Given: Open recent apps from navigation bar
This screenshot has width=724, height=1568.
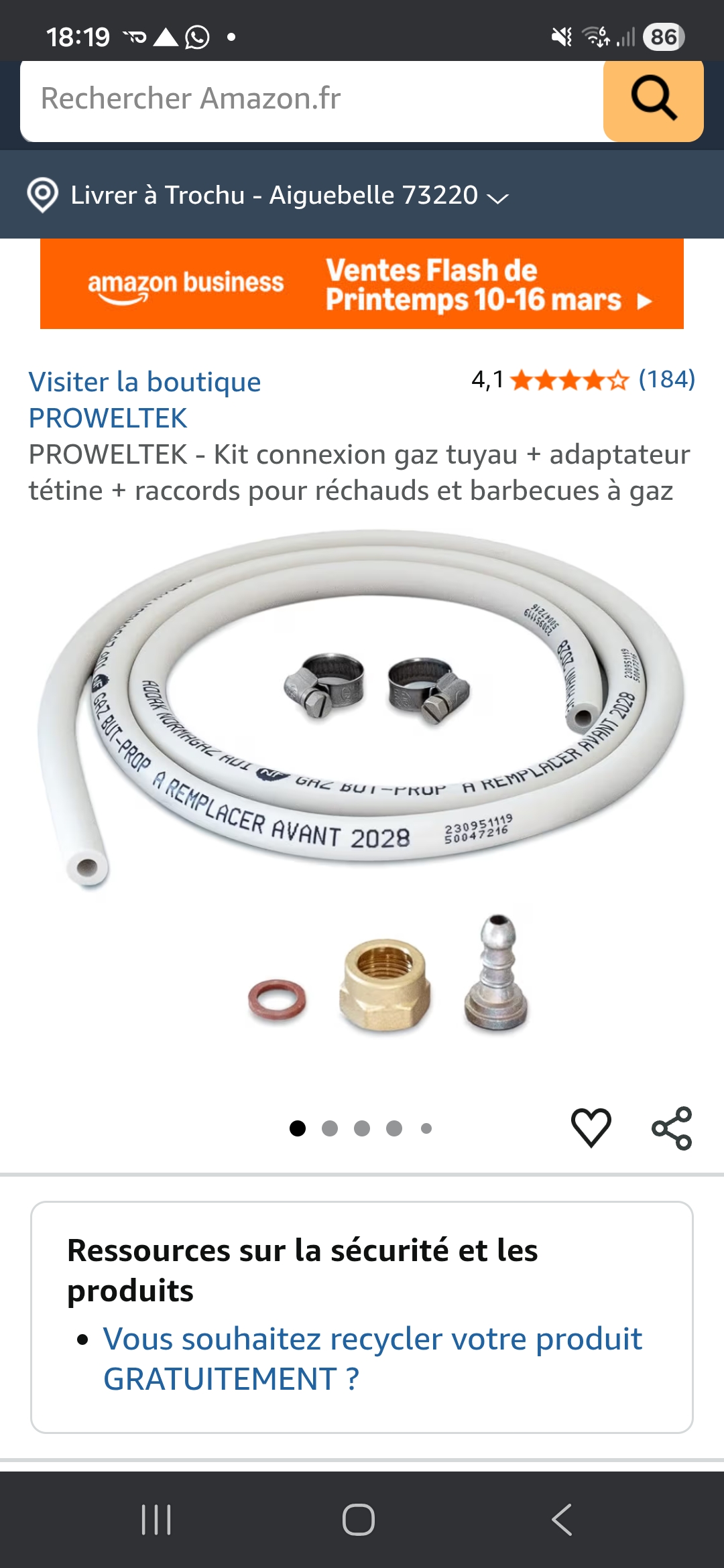Looking at the screenshot, I should 156,1519.
